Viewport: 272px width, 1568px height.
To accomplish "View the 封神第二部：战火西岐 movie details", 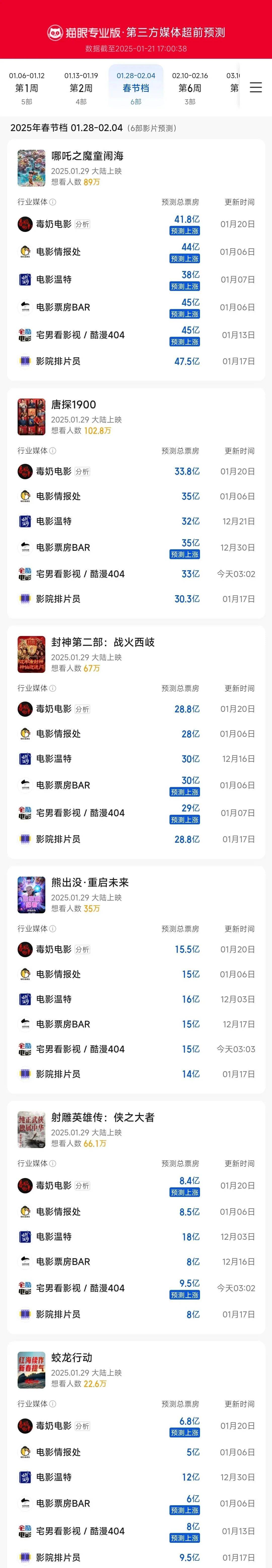I will click(102, 642).
